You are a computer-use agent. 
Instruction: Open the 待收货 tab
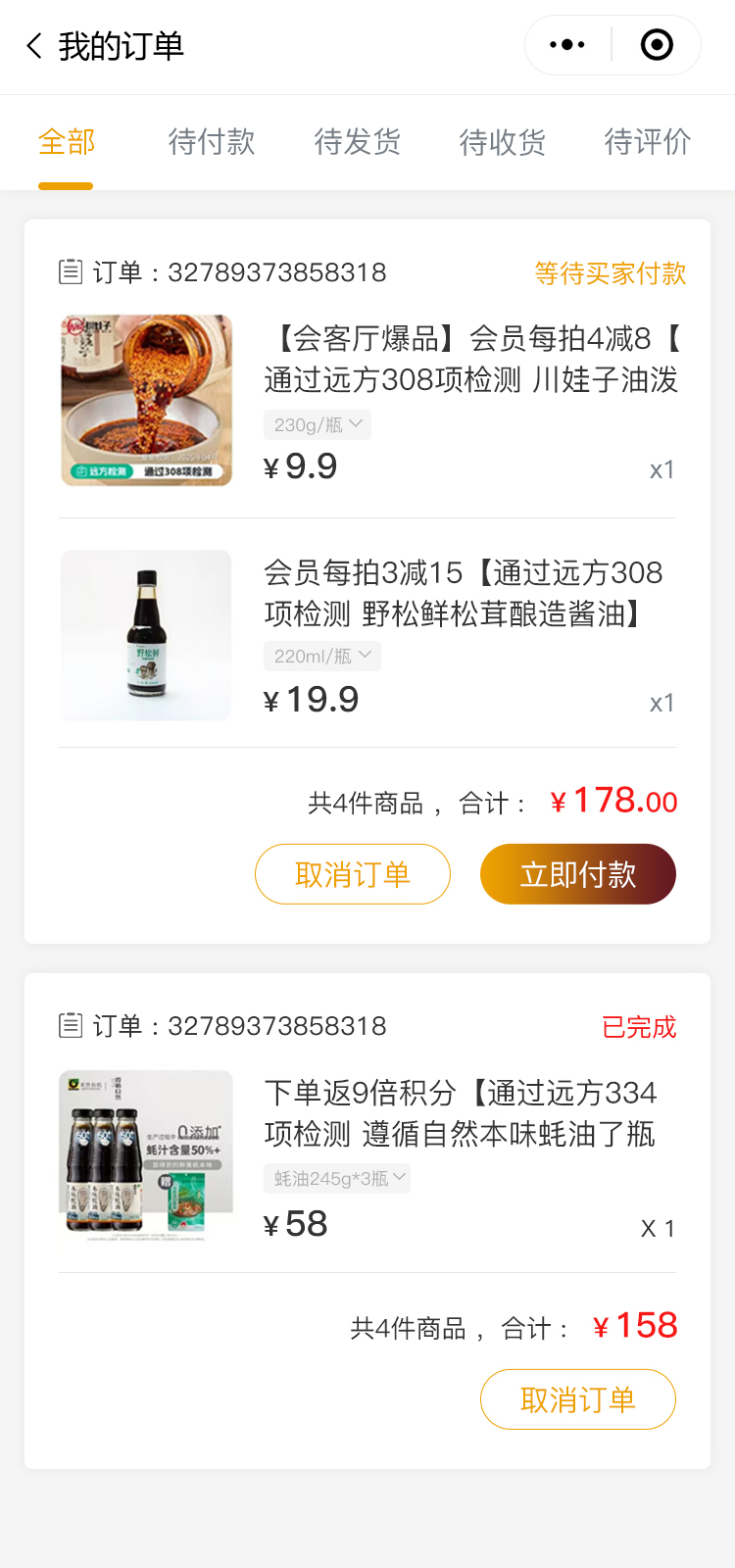tap(502, 142)
